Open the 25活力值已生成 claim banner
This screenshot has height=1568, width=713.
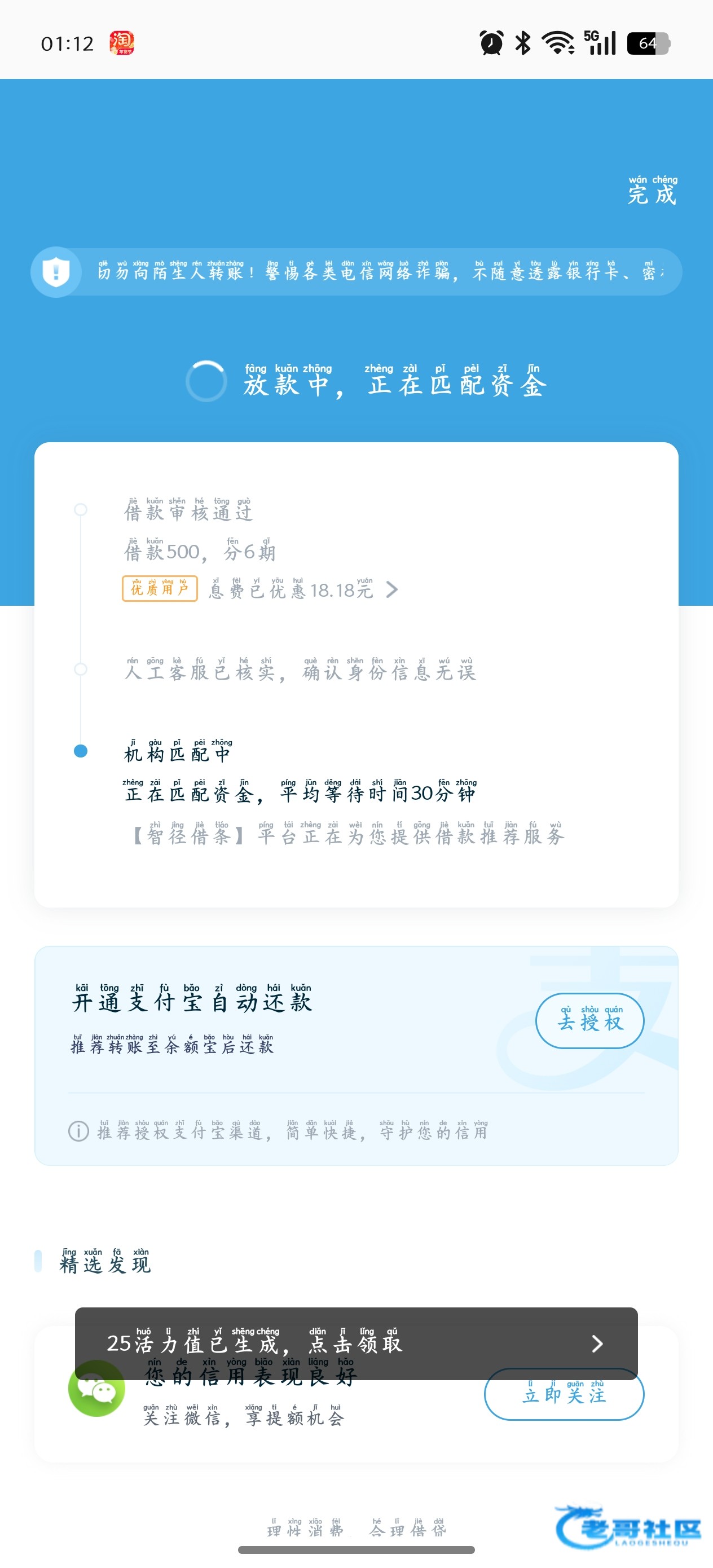click(x=355, y=1343)
